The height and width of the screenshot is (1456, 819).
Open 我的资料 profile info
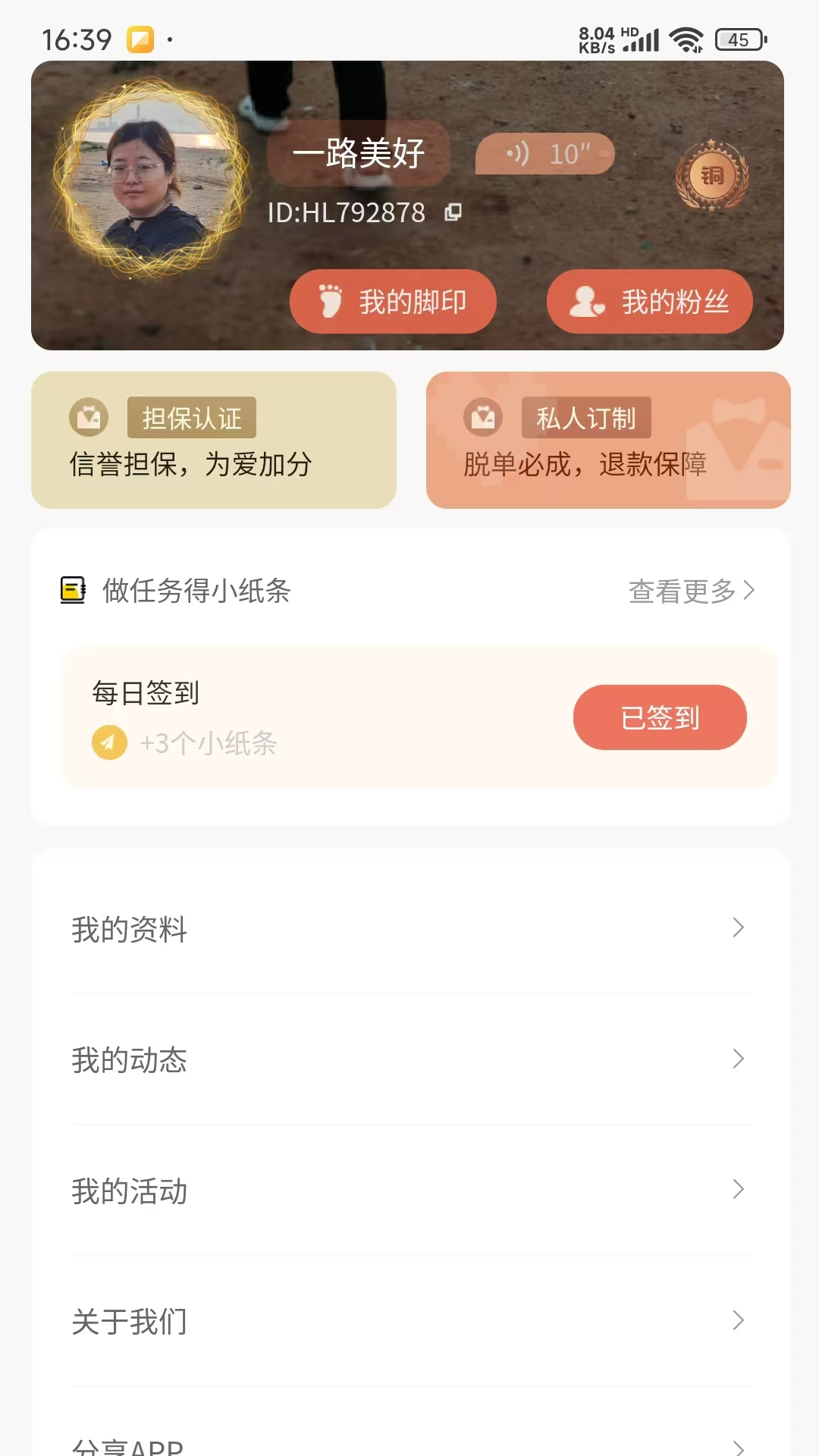(409, 929)
